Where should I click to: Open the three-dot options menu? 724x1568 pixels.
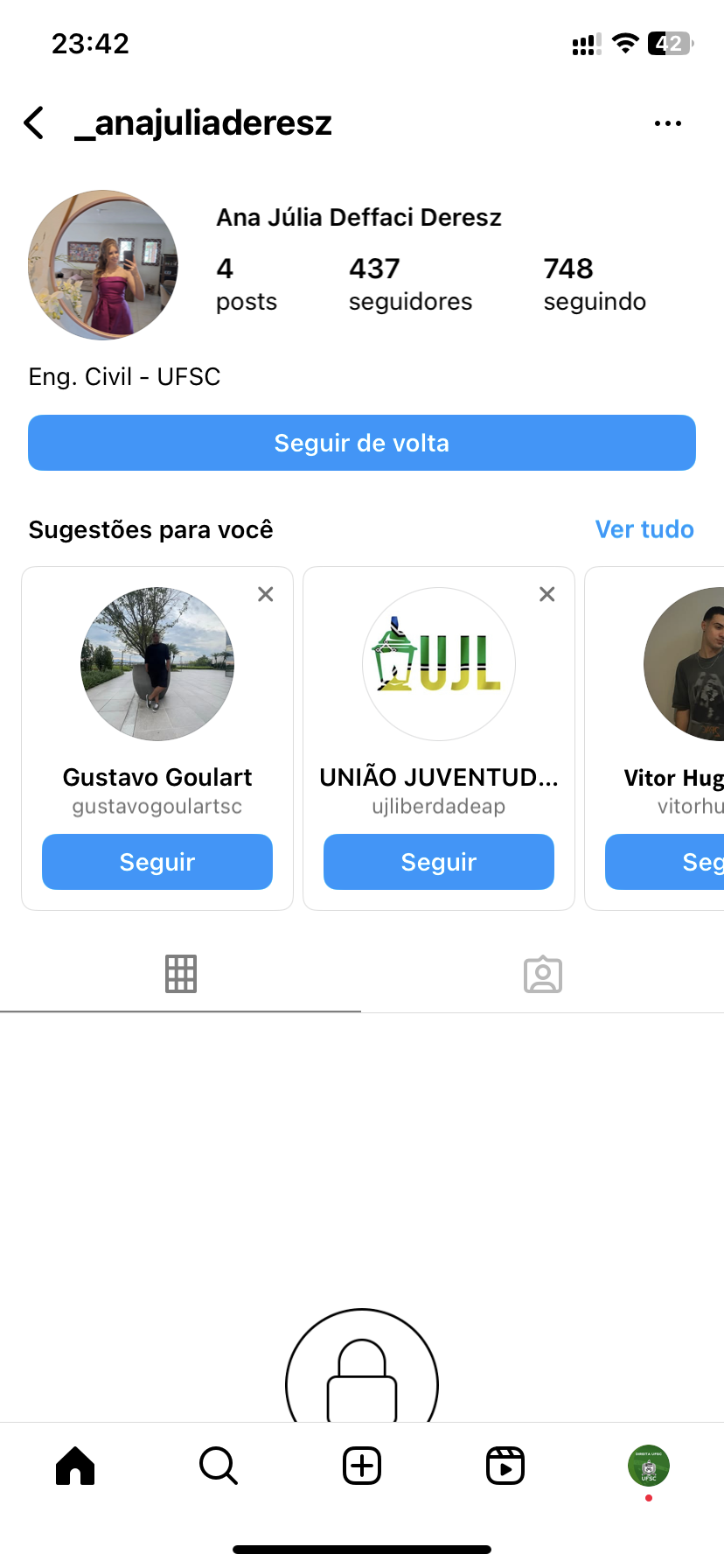667,123
